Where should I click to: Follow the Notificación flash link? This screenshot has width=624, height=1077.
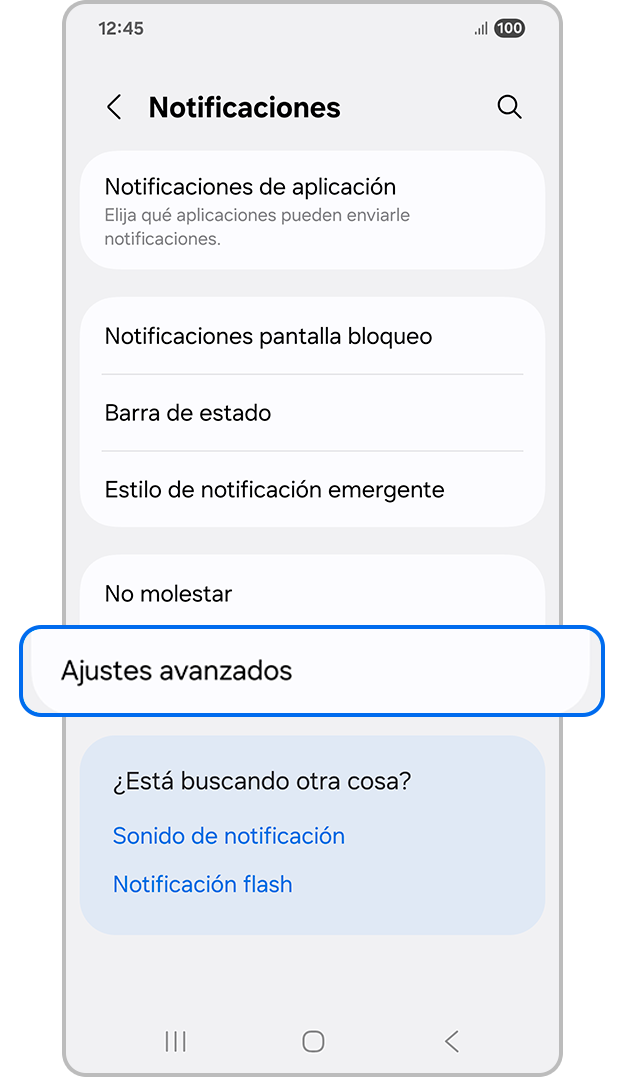[x=203, y=884]
